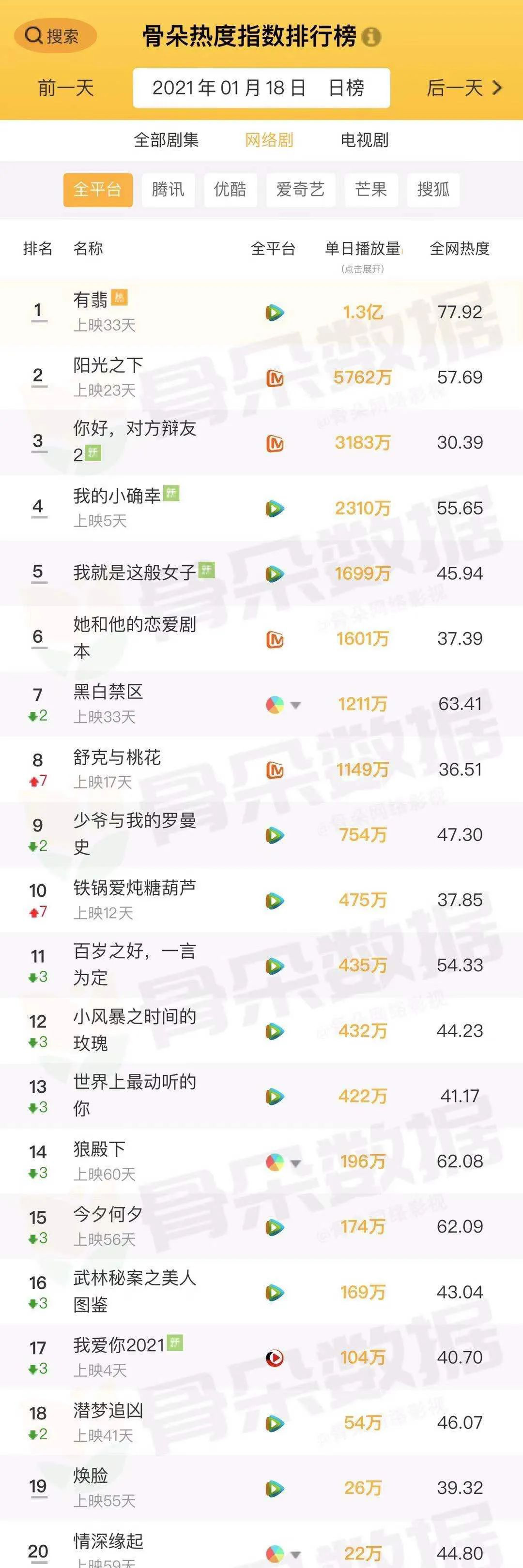
Task: Switch to the 全部剧集 tab
Action: click(166, 140)
